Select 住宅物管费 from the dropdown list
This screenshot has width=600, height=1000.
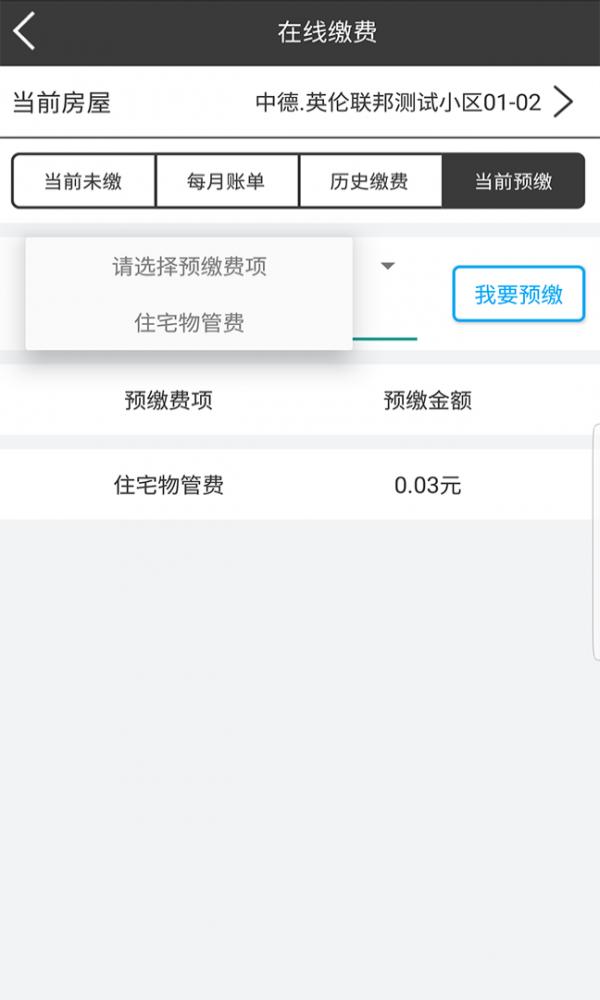point(189,322)
